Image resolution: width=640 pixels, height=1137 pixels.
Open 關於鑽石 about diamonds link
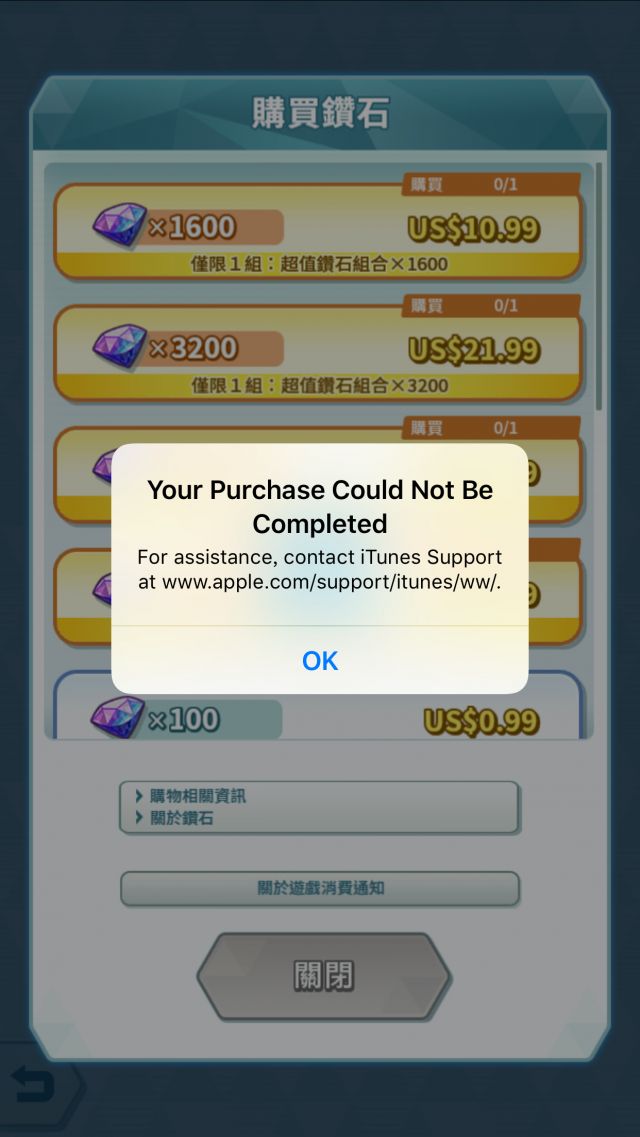(182, 818)
